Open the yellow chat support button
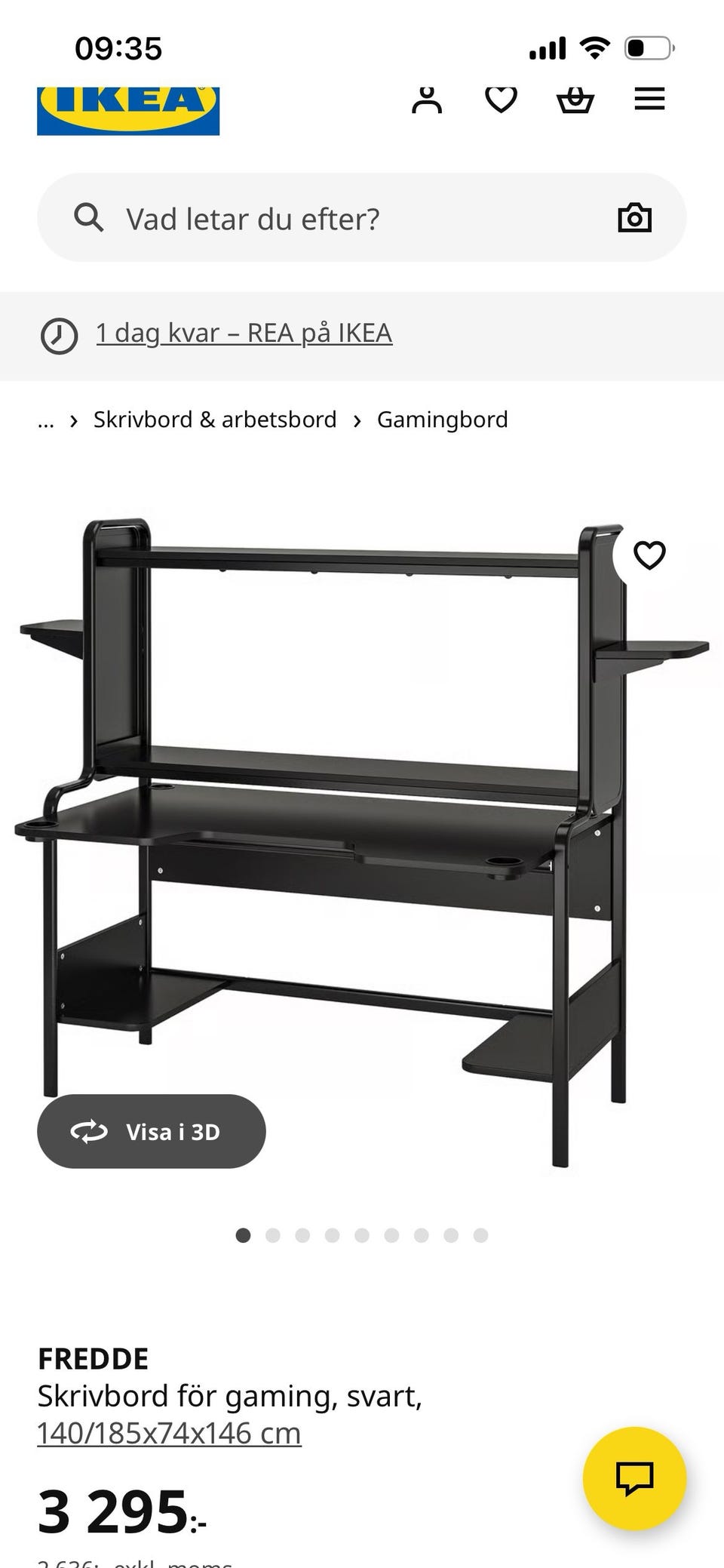Viewport: 724px width, 1568px height. 635,1478
